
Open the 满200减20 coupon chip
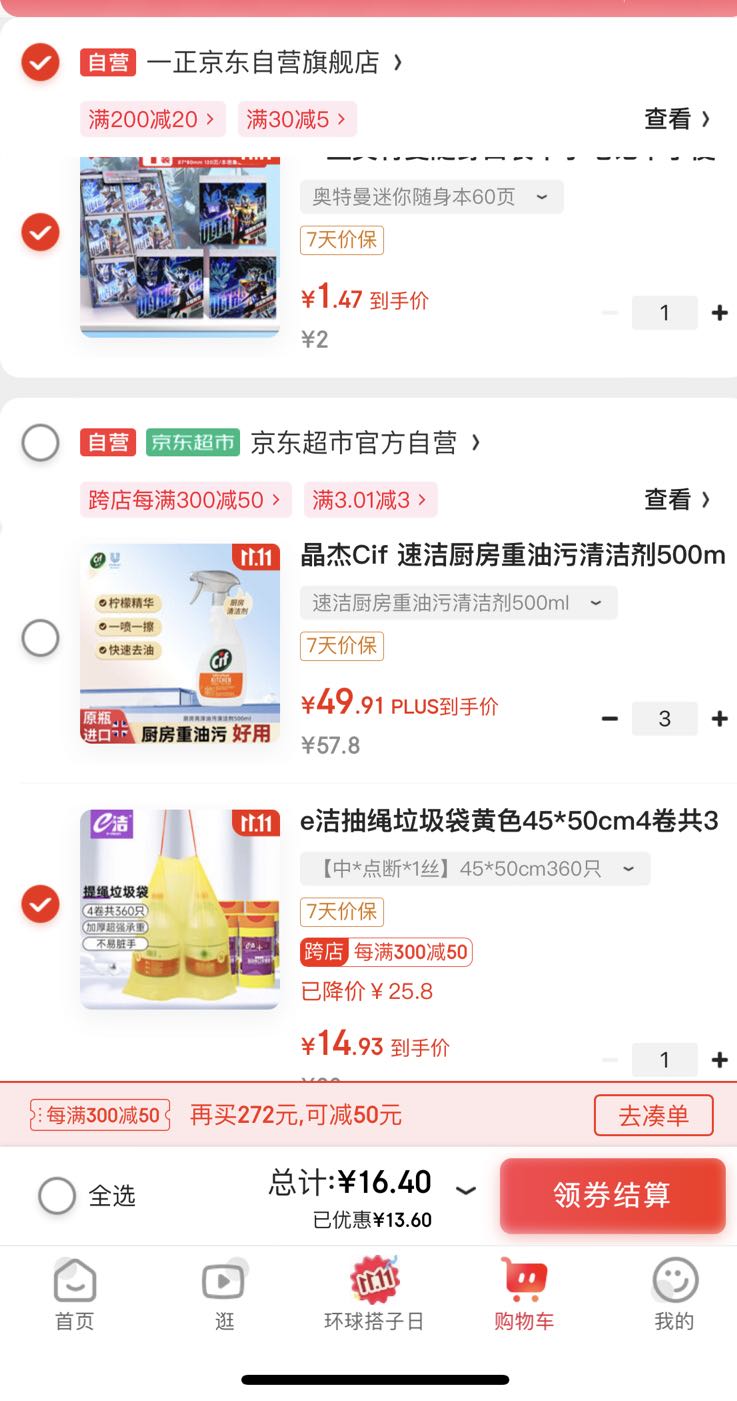point(153,119)
